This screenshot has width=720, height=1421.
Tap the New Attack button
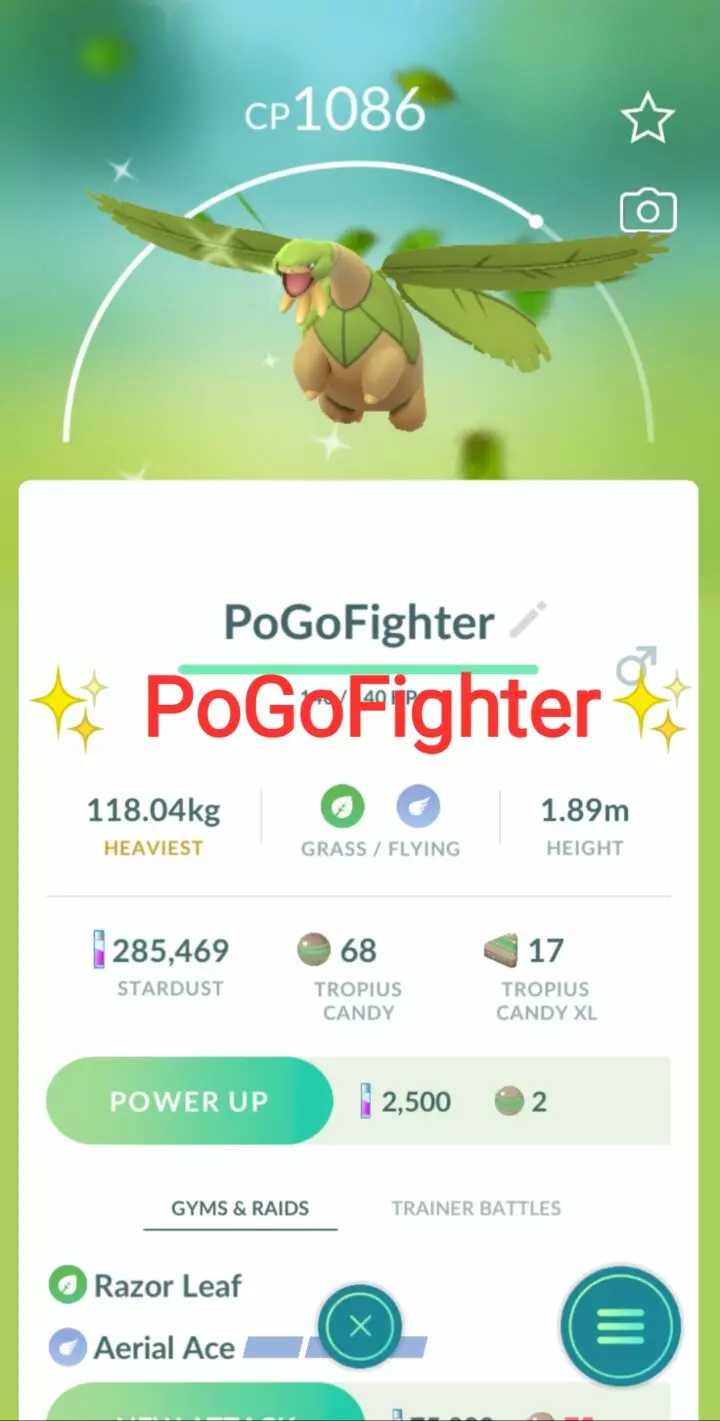(205, 1413)
